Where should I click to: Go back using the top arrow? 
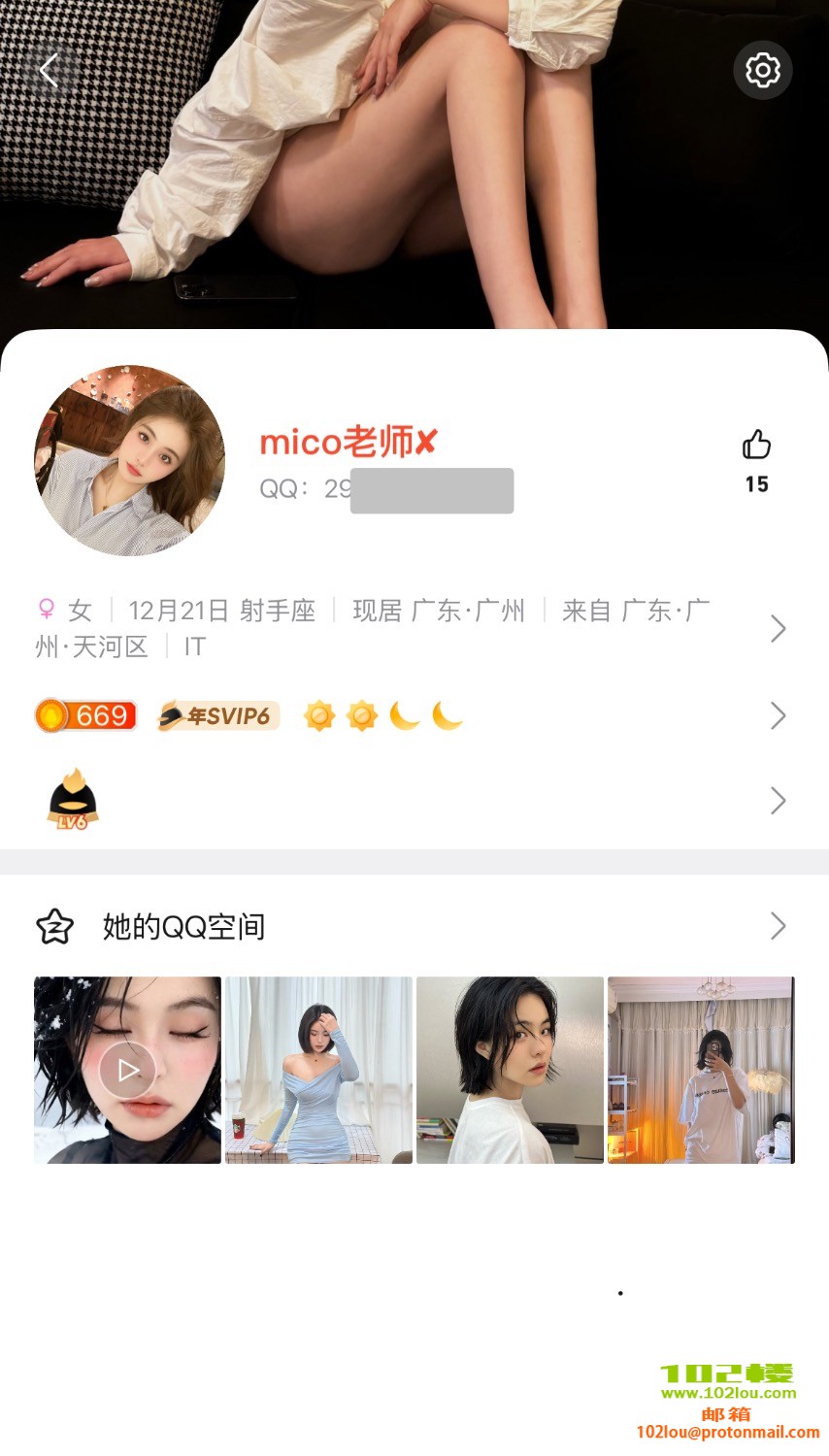coord(49,70)
